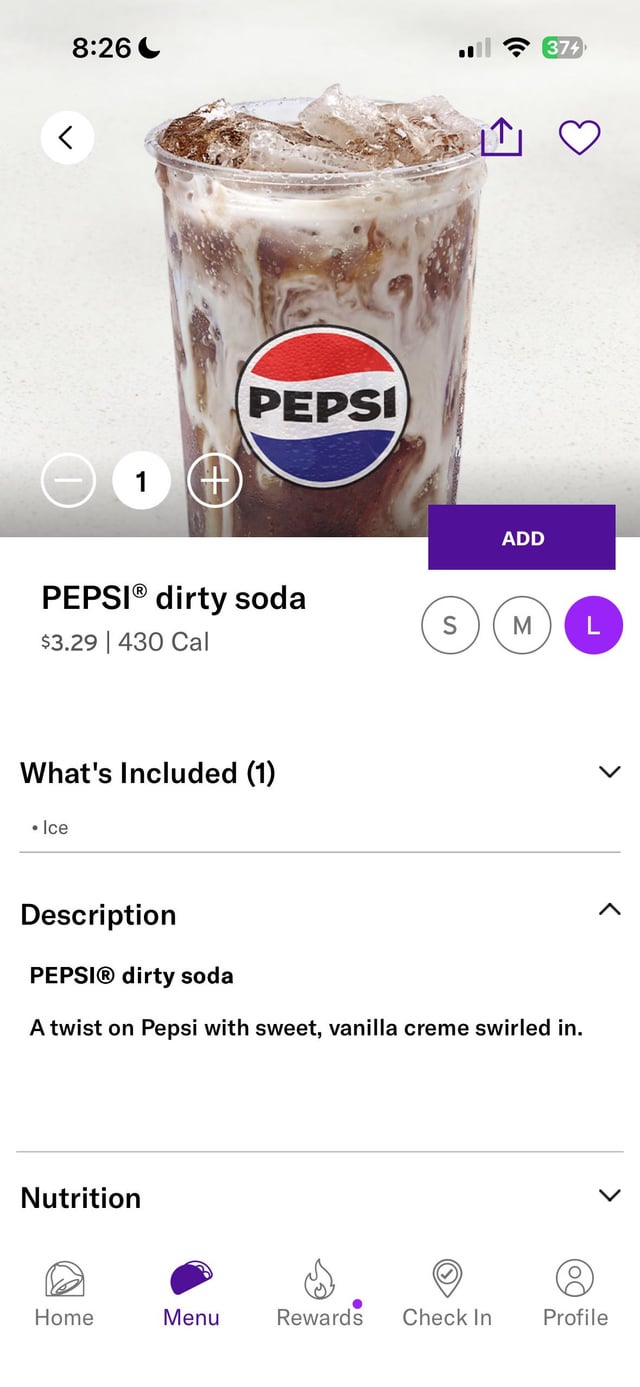Share this Pepsi dirty soda item

point(501,137)
